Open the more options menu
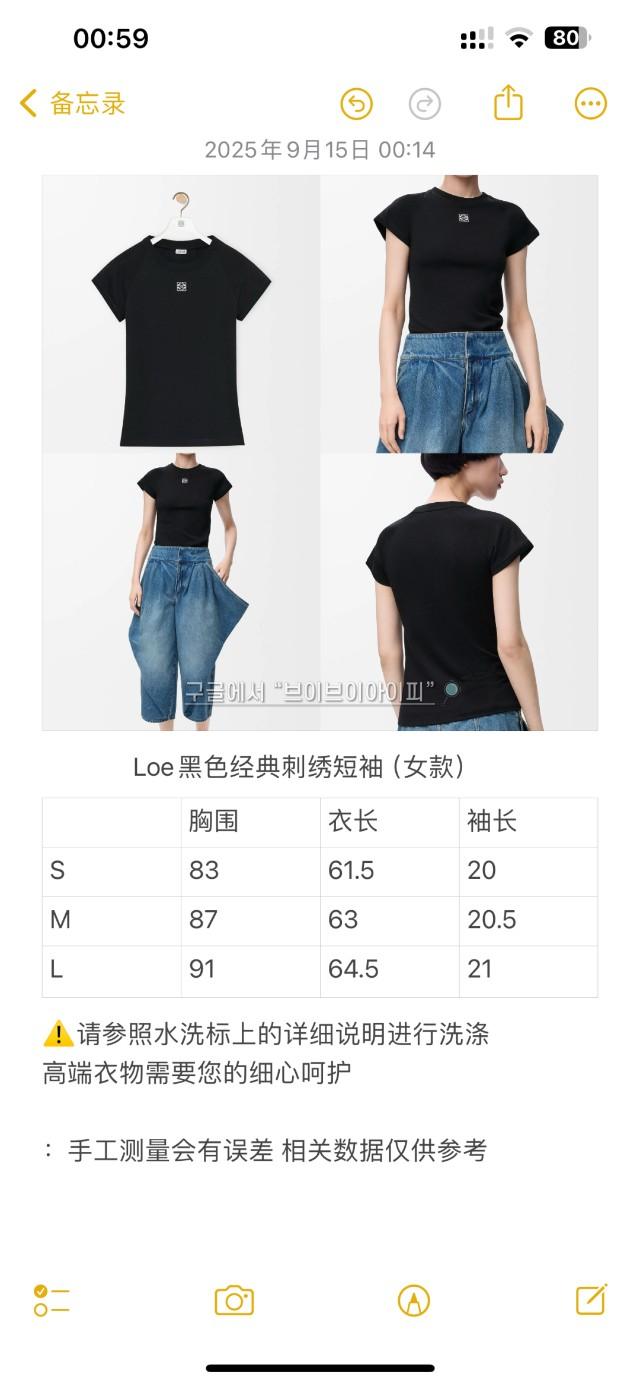Image resolution: width=640 pixels, height=1384 pixels. (x=590, y=103)
